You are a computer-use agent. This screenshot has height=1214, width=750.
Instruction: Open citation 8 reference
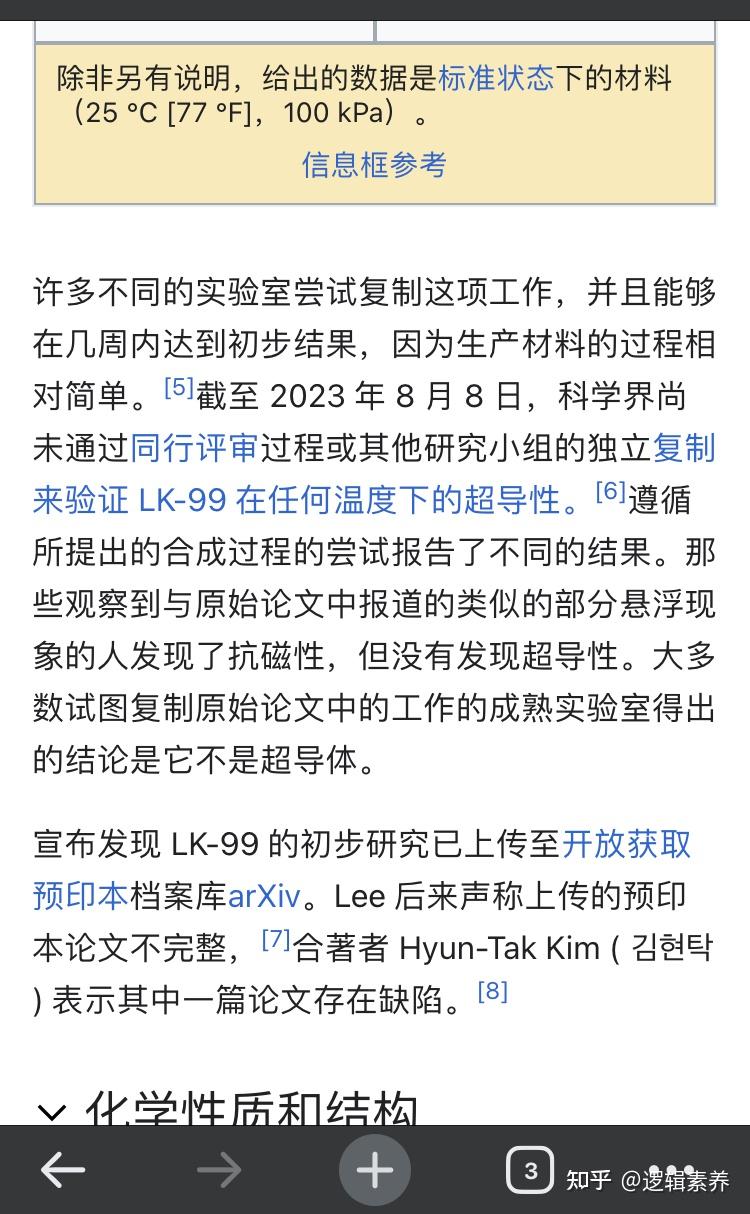coord(493,991)
